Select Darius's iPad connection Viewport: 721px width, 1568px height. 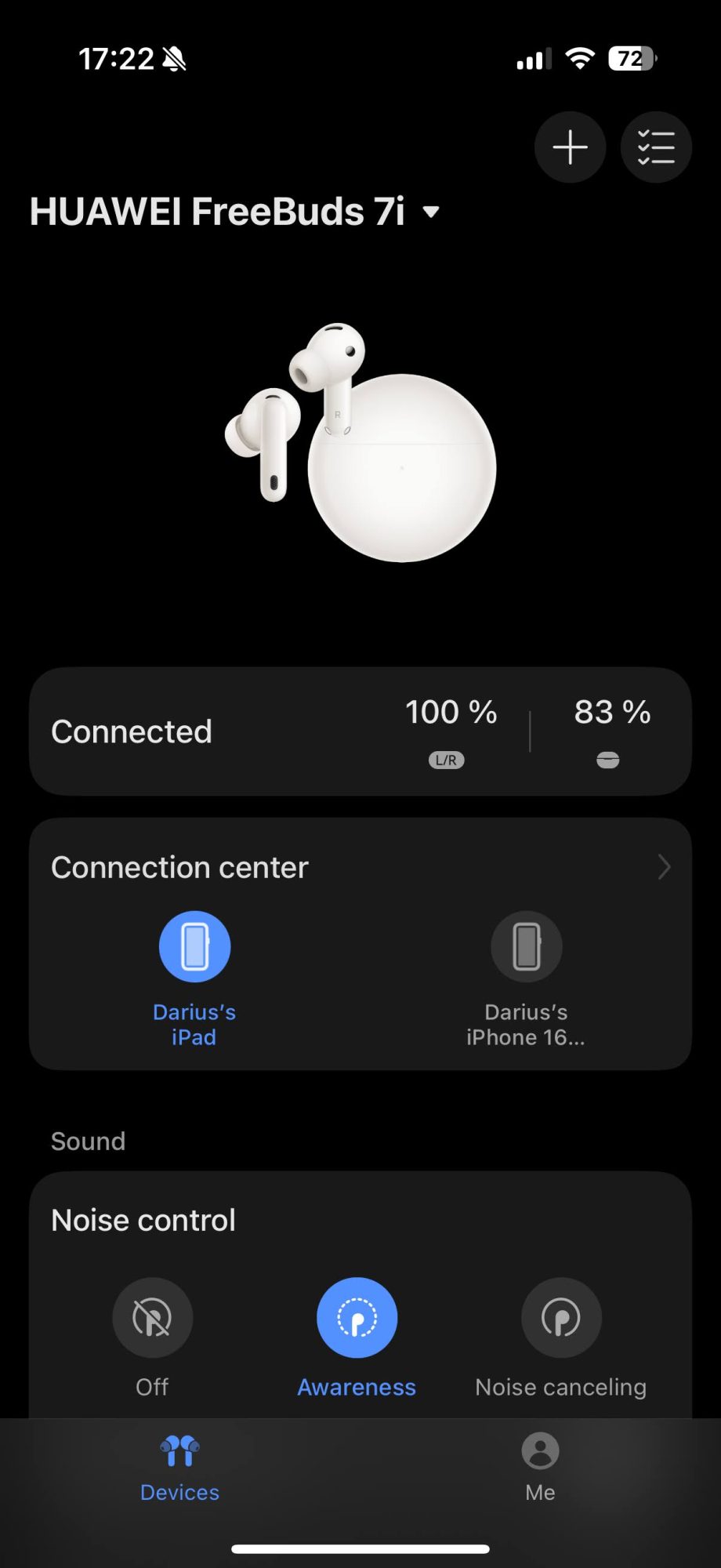click(194, 947)
